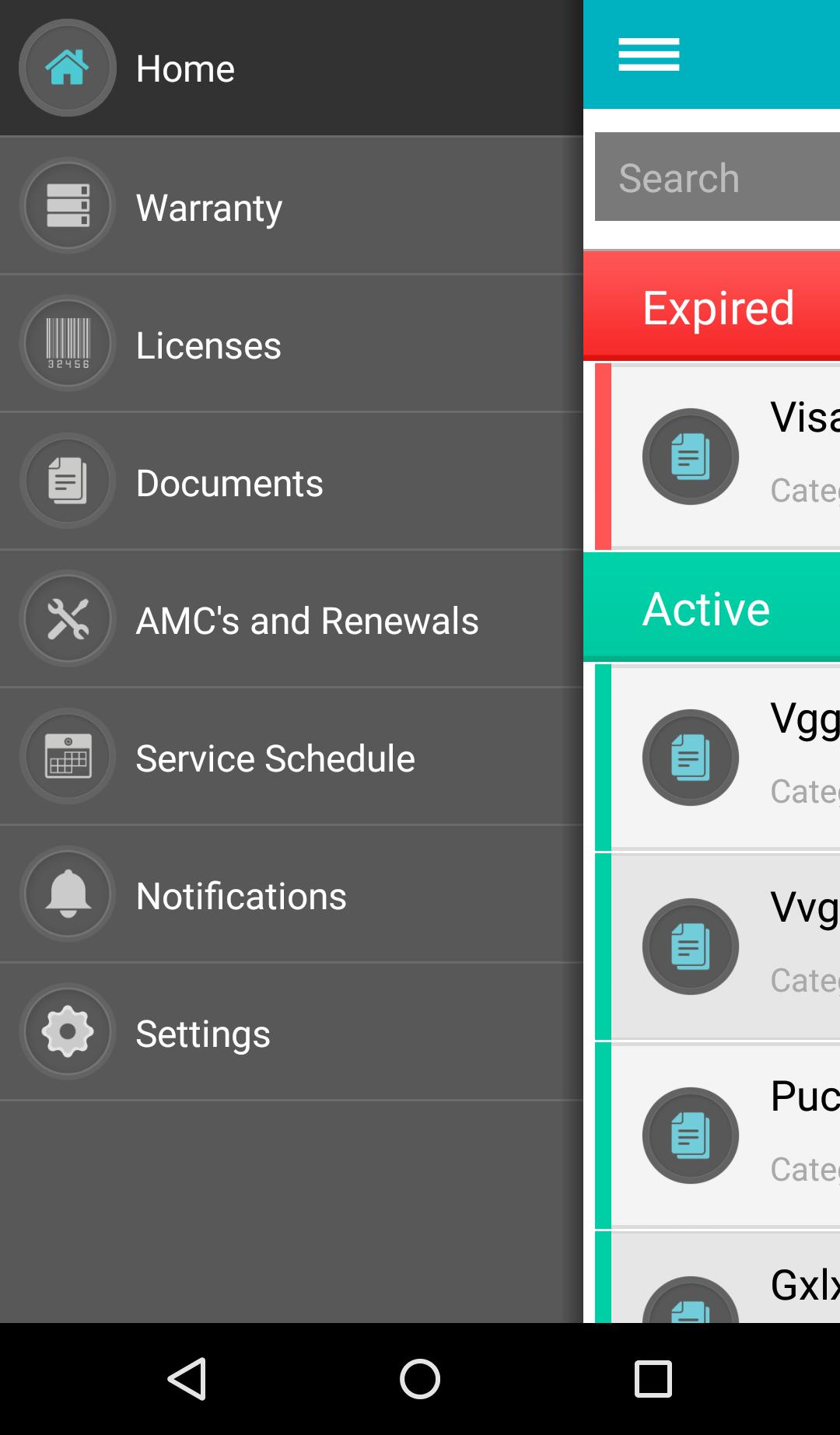Open the Vvg document entry
This screenshot has width=840, height=1435.
[723, 946]
